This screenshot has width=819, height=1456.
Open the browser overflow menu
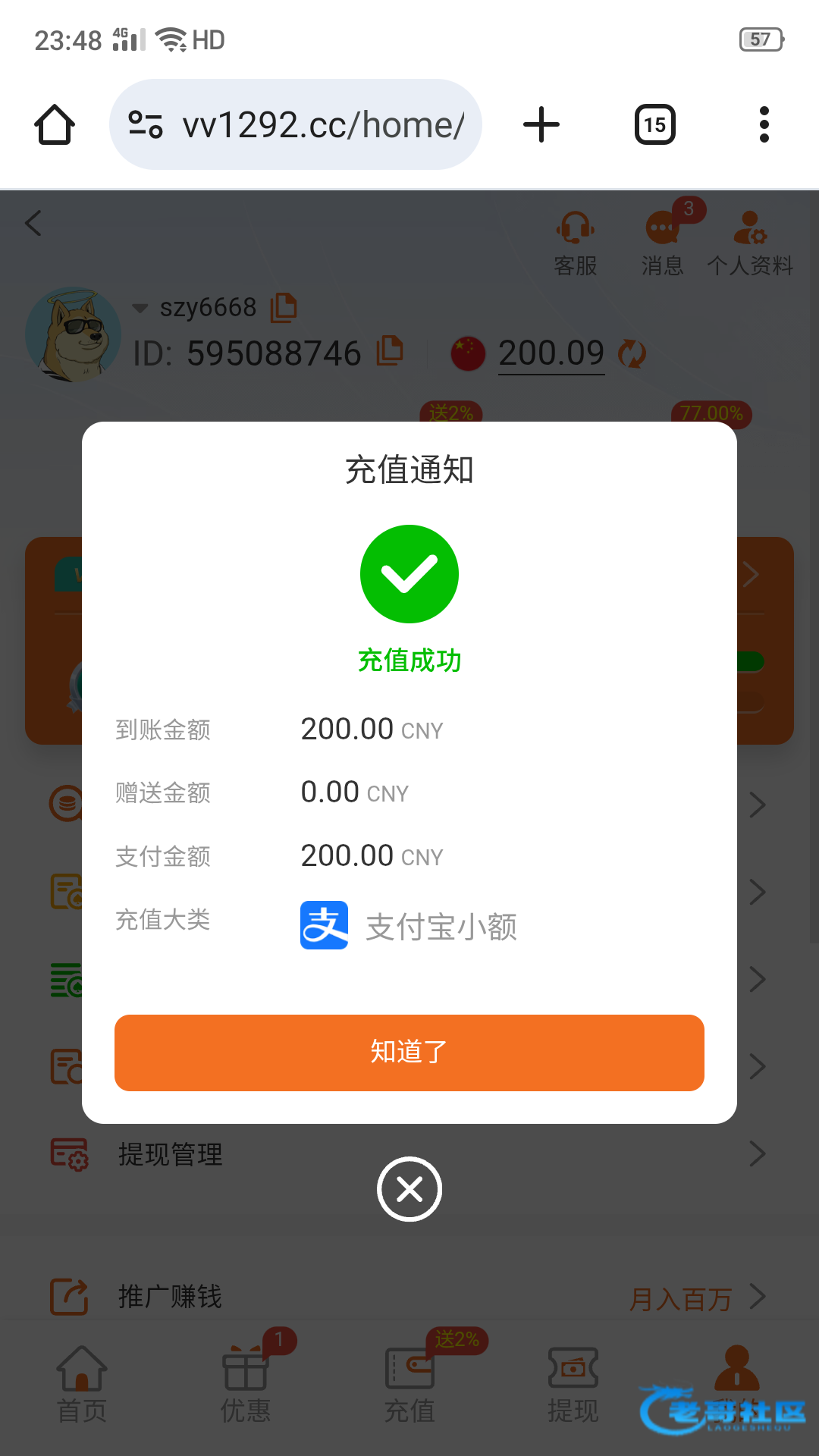(x=764, y=124)
